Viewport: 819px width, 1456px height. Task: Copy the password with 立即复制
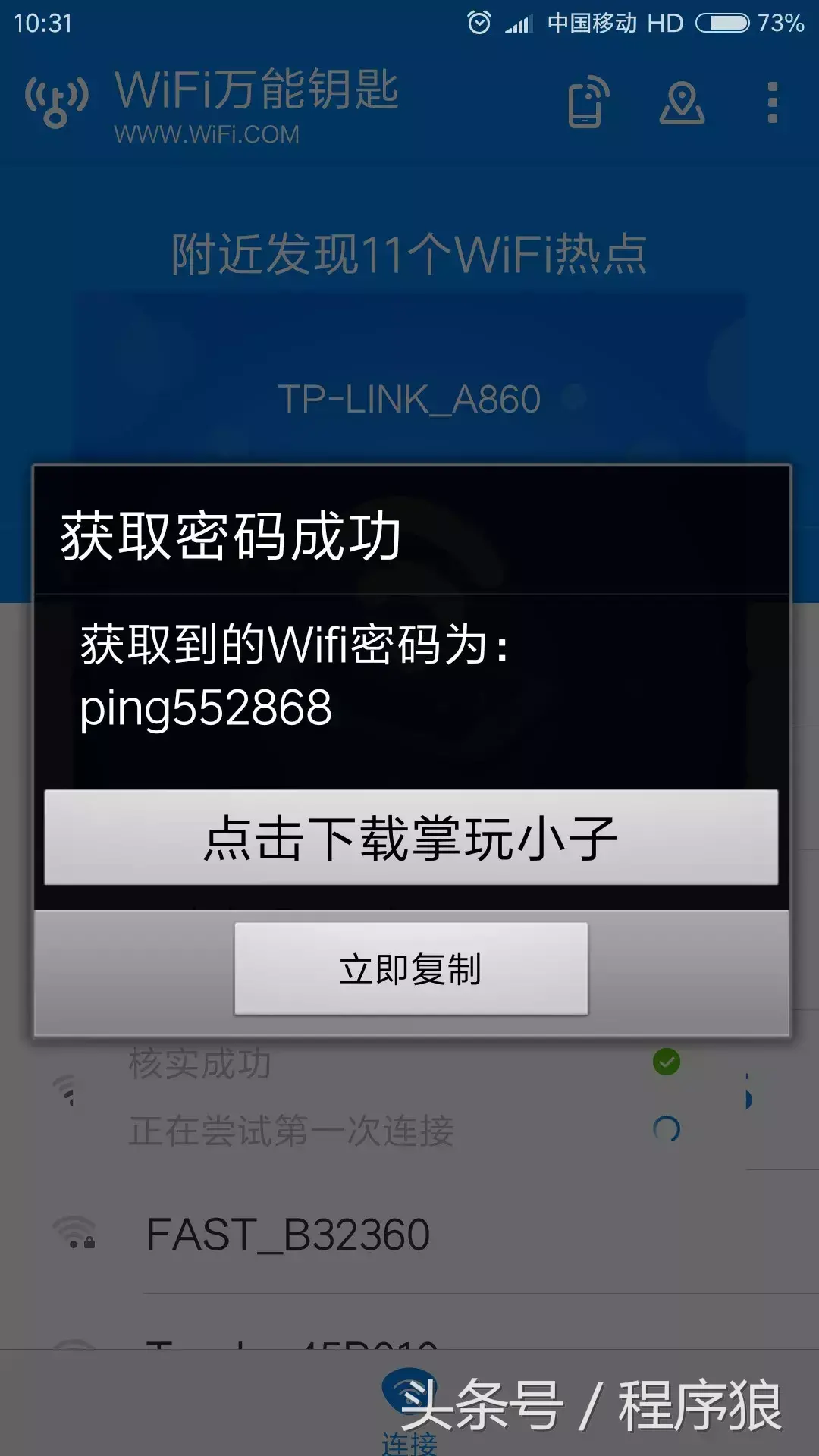(x=411, y=968)
